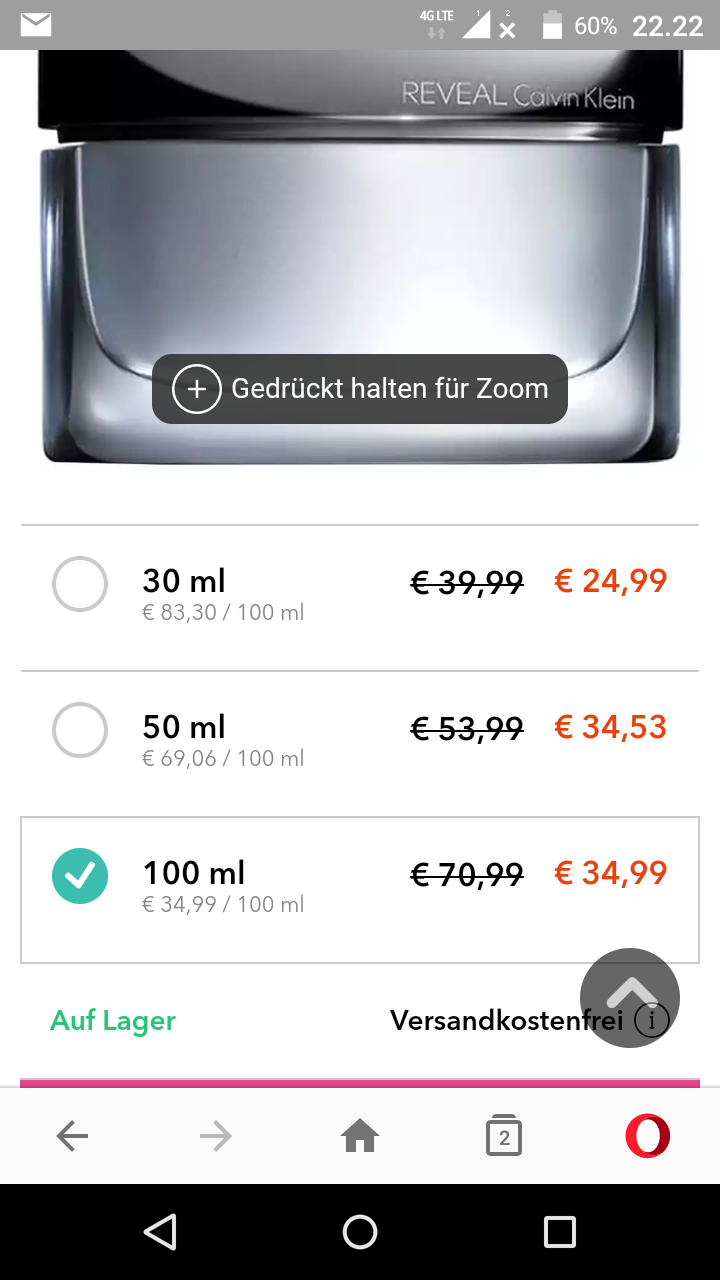Open the Versandkostenfrei info icon
The image size is (720, 1280).
pyautogui.click(x=652, y=1021)
